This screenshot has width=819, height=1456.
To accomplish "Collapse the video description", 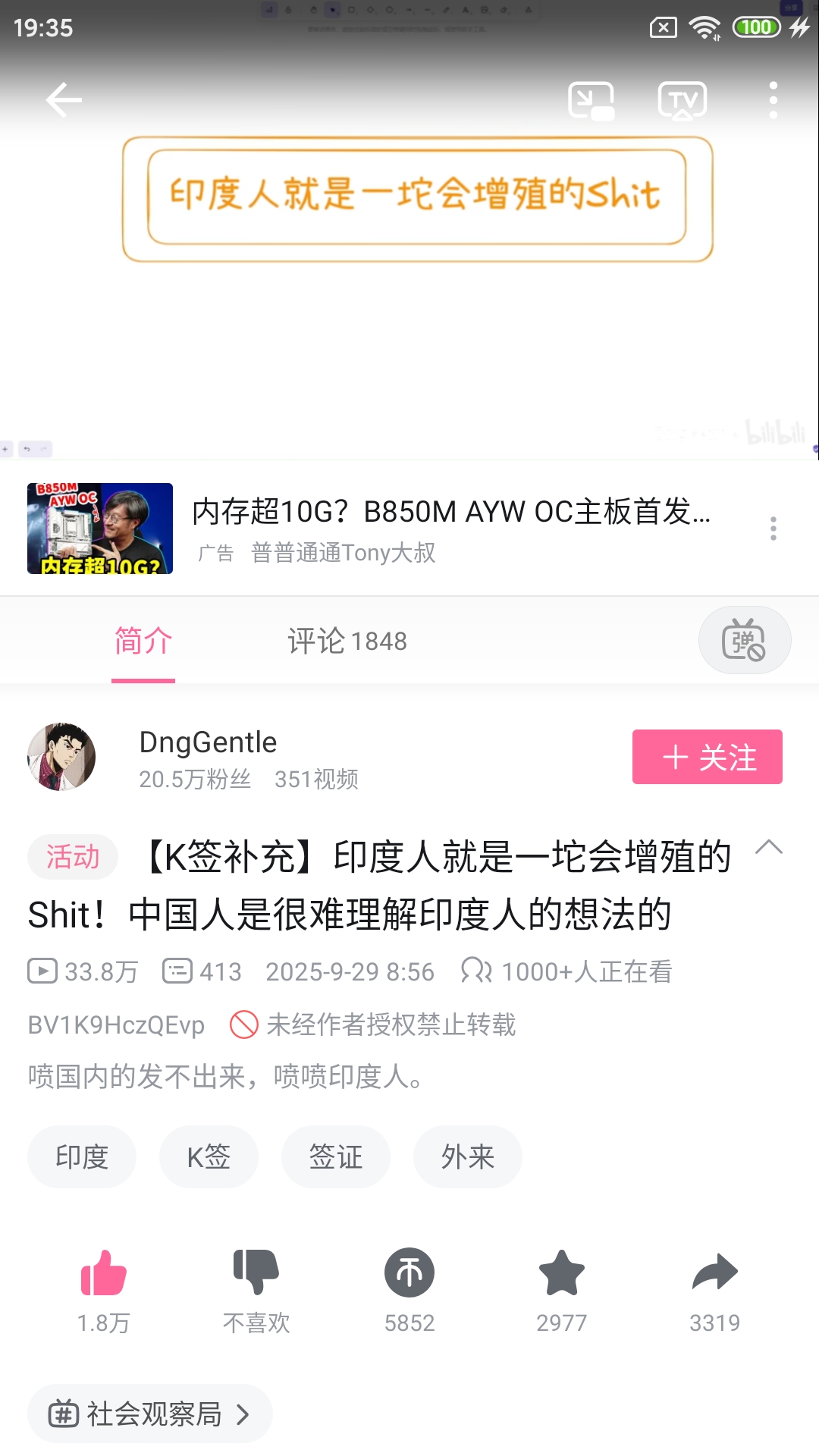I will [768, 847].
